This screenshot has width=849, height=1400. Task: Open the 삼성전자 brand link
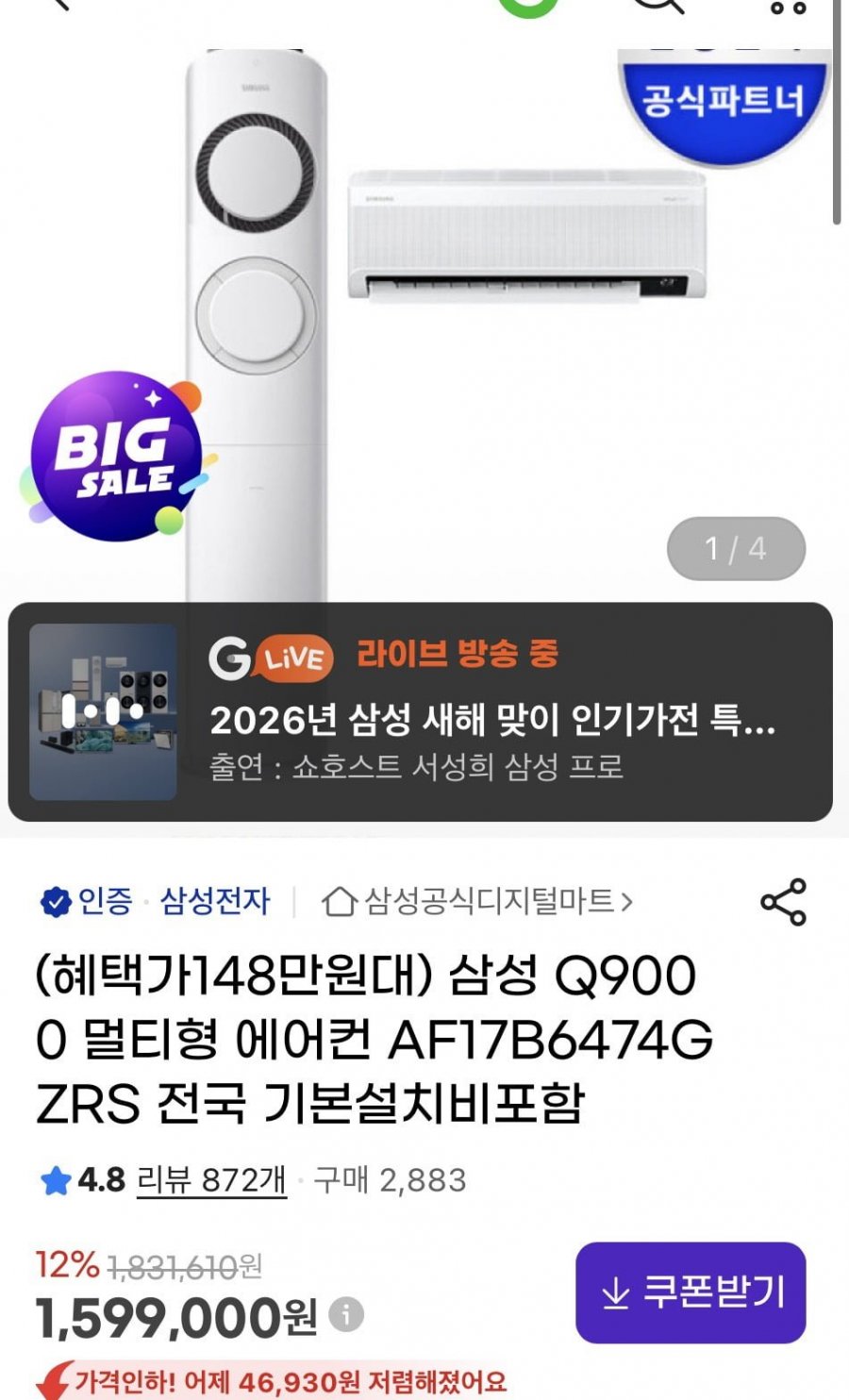(215, 901)
